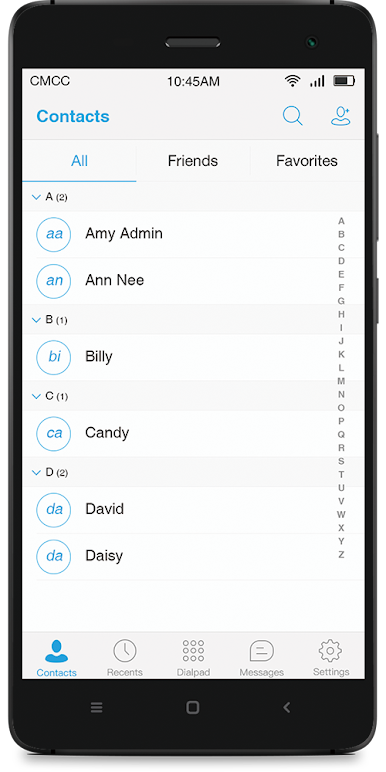The width and height of the screenshot is (386, 772).
Task: Switch to the Friends tab
Action: [193, 161]
